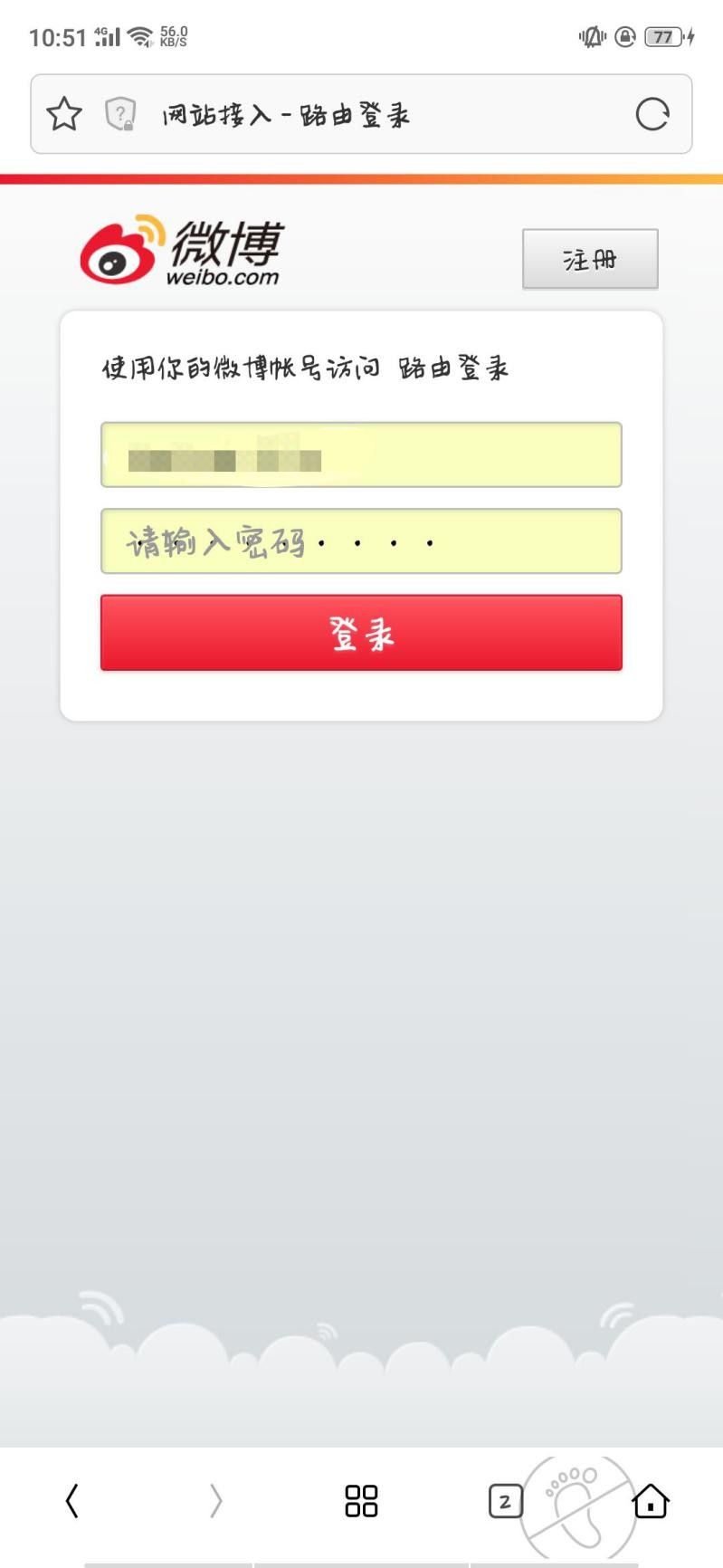Show the open tabs switcher
Image resolution: width=723 pixels, height=1568 pixels.
click(505, 1501)
